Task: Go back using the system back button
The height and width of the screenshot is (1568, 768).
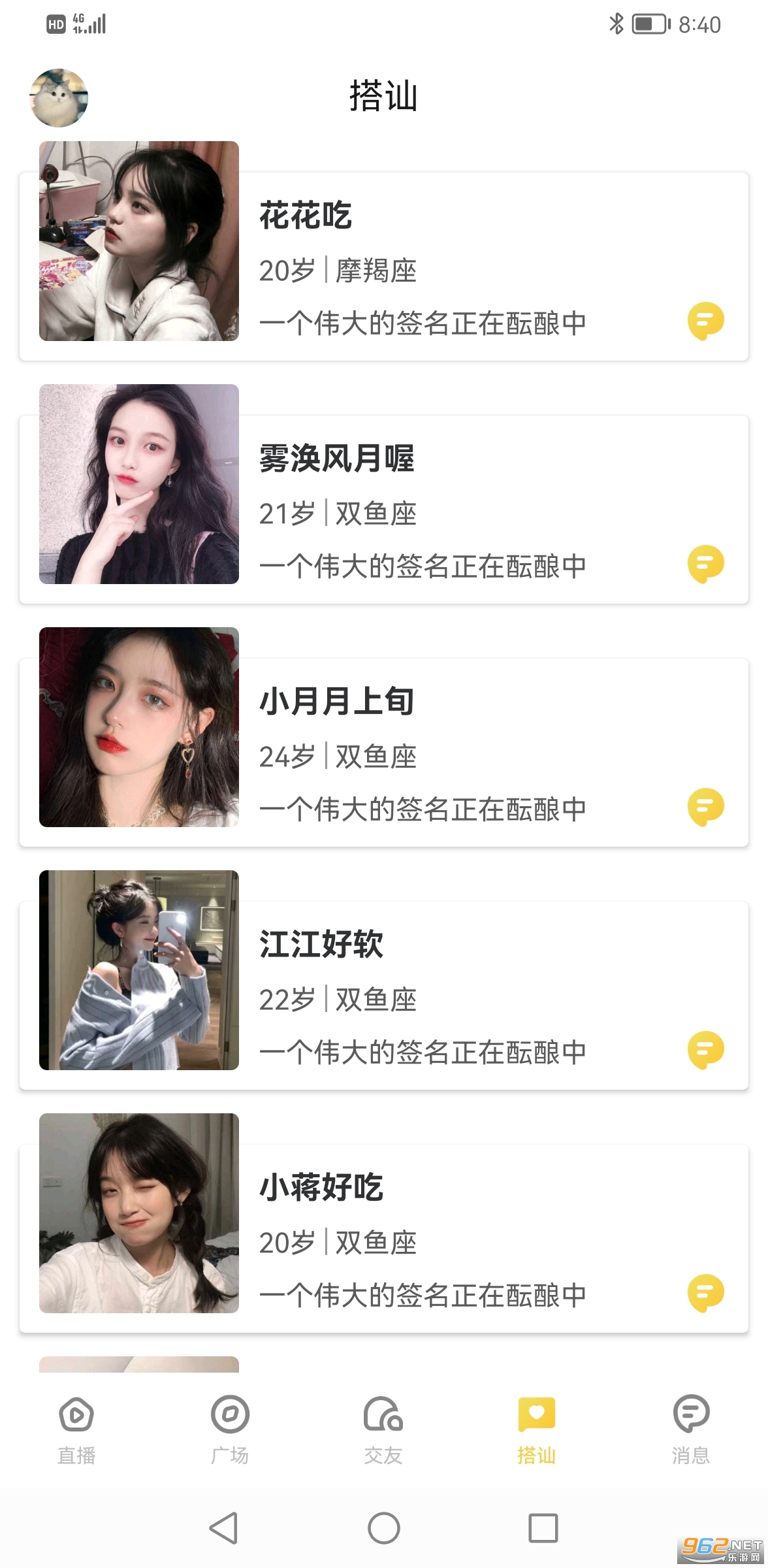Action: (223, 1528)
